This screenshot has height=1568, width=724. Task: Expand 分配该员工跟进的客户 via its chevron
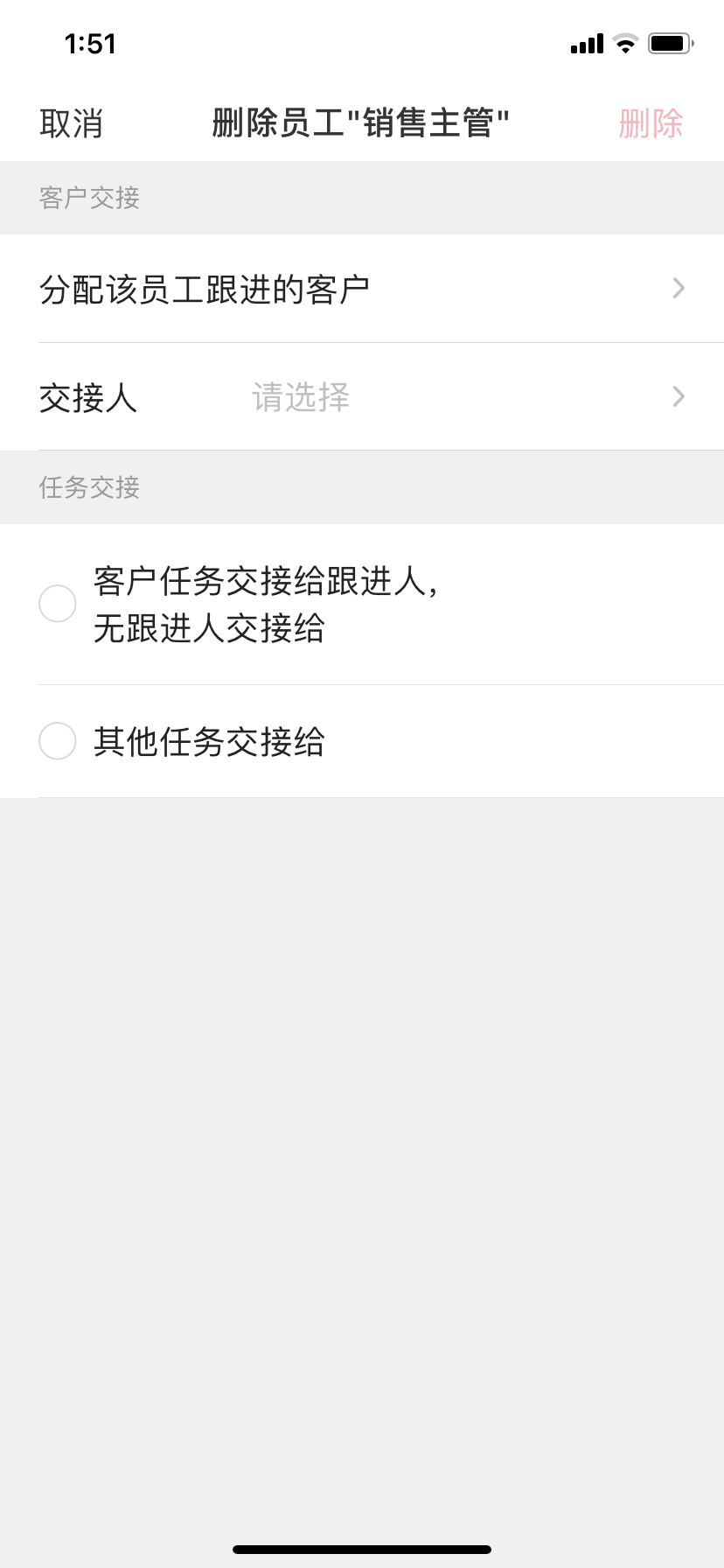(679, 287)
